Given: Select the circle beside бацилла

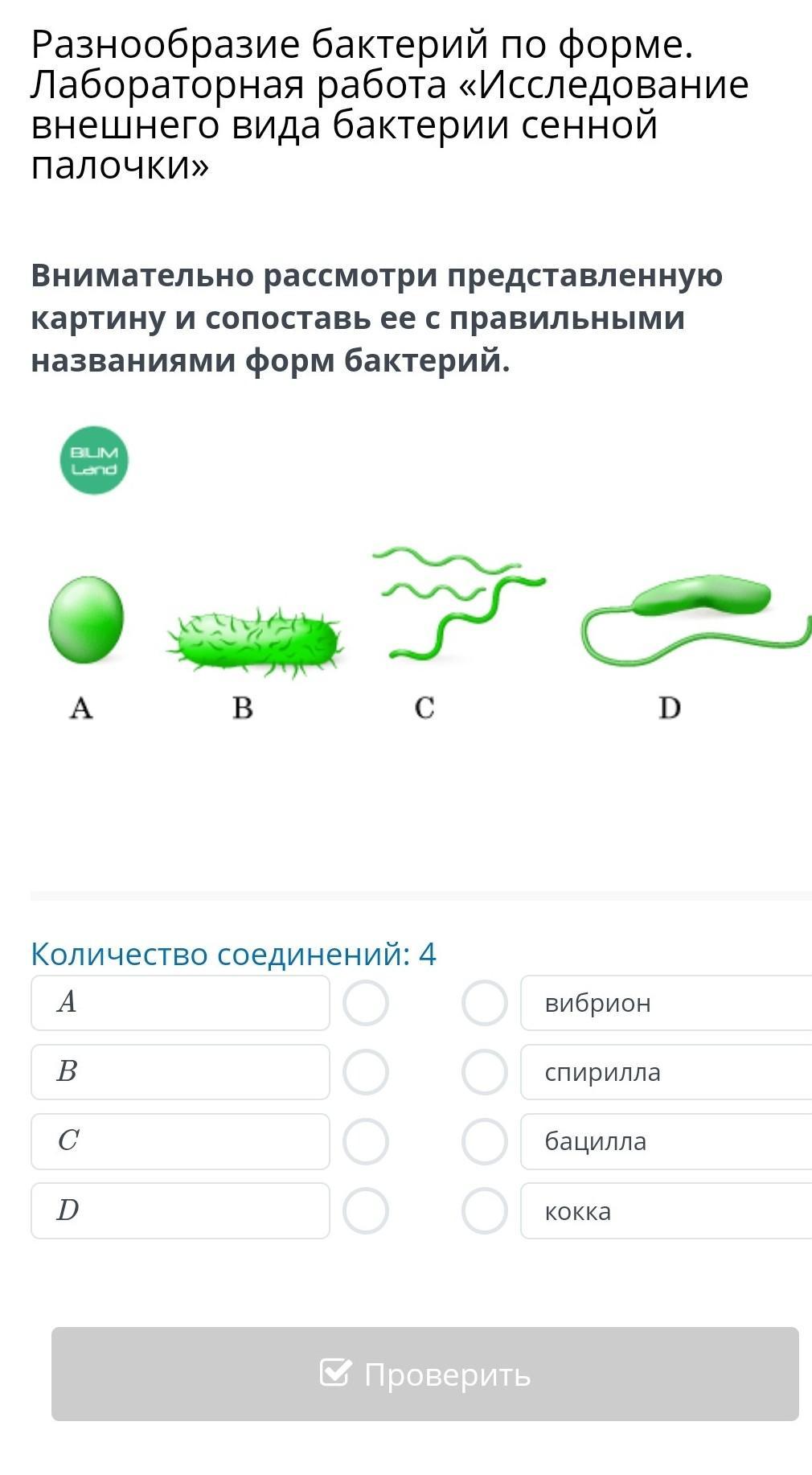Looking at the screenshot, I should tap(485, 1141).
